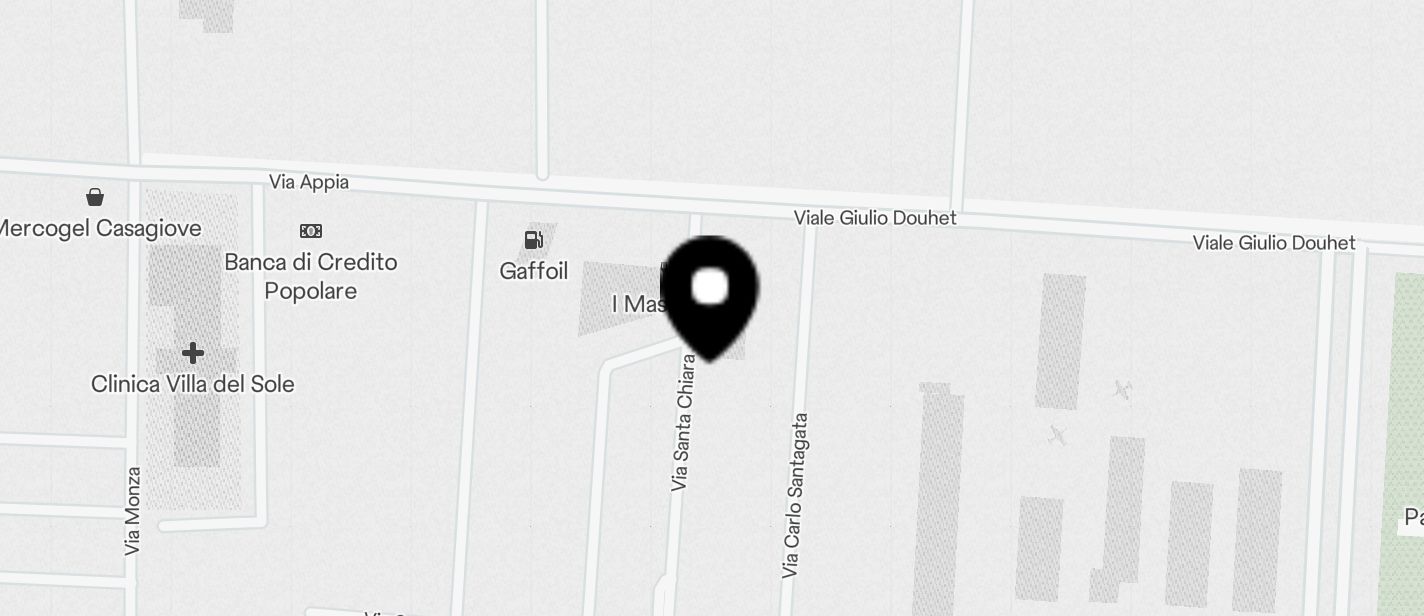The height and width of the screenshot is (616, 1424).
Task: Tap the black location pin marker
Action: pyautogui.click(x=709, y=293)
